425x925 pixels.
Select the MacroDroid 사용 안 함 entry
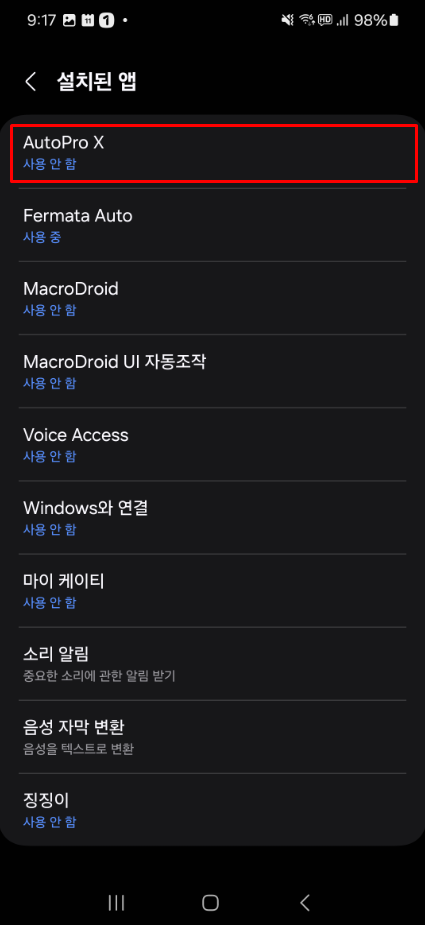(x=212, y=299)
